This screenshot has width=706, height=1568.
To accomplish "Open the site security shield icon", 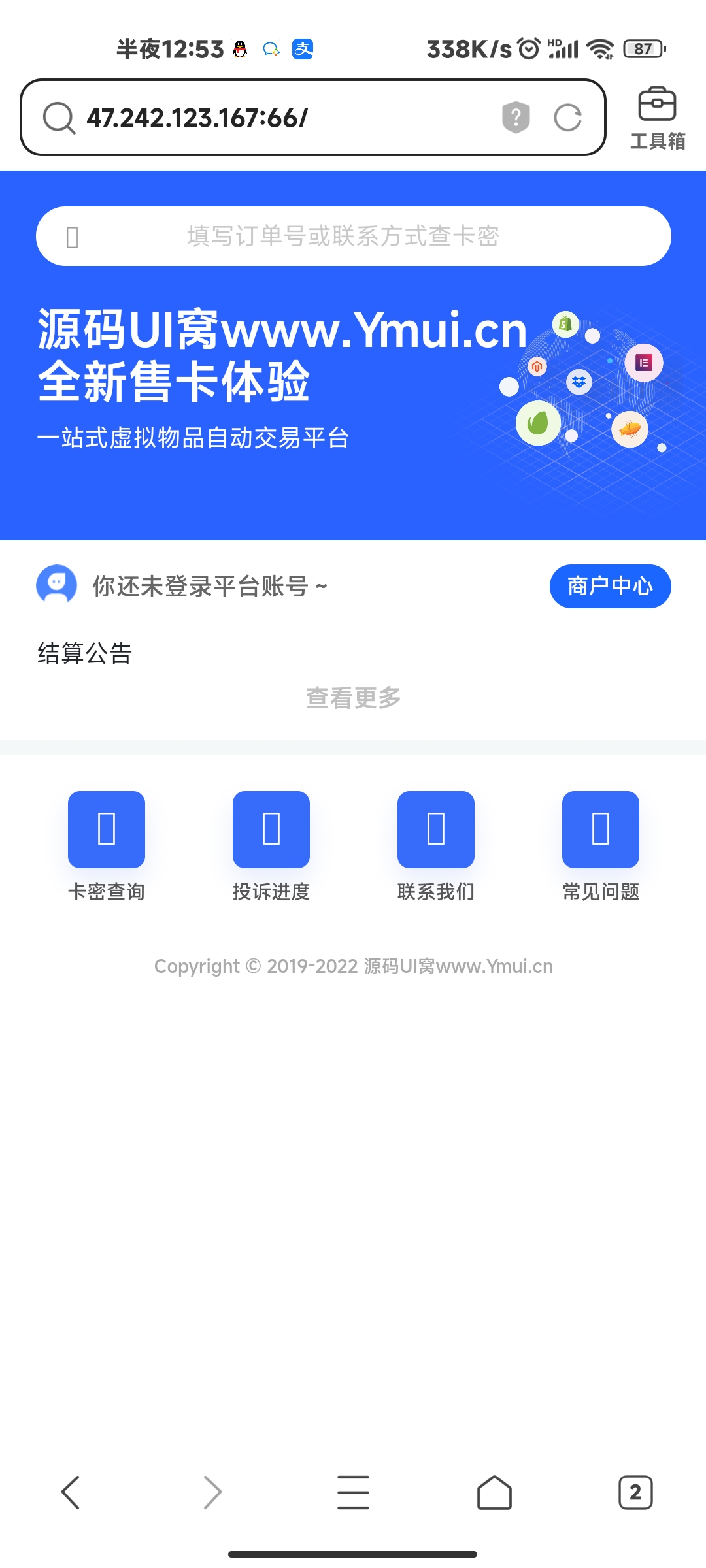I will coord(516,118).
